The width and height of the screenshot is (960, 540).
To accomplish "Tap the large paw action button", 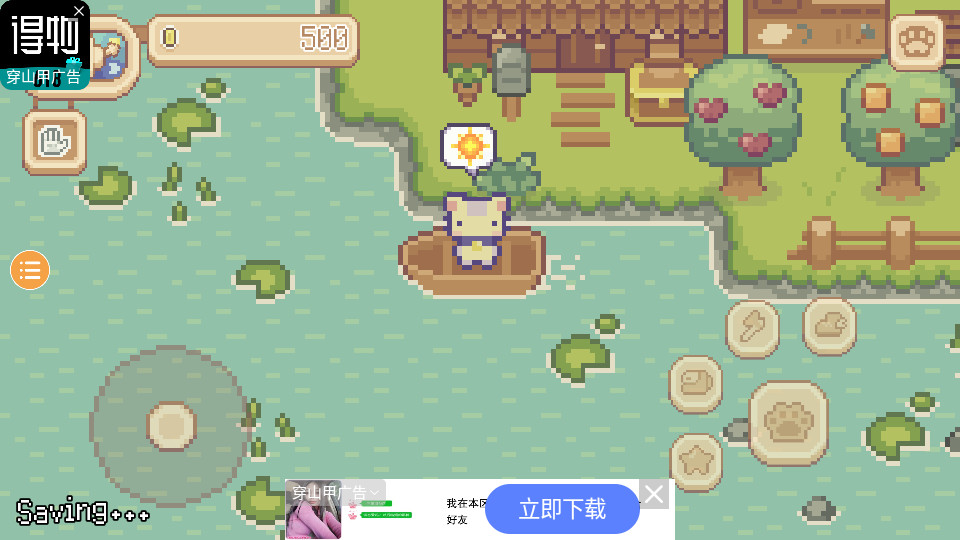I will [x=788, y=423].
